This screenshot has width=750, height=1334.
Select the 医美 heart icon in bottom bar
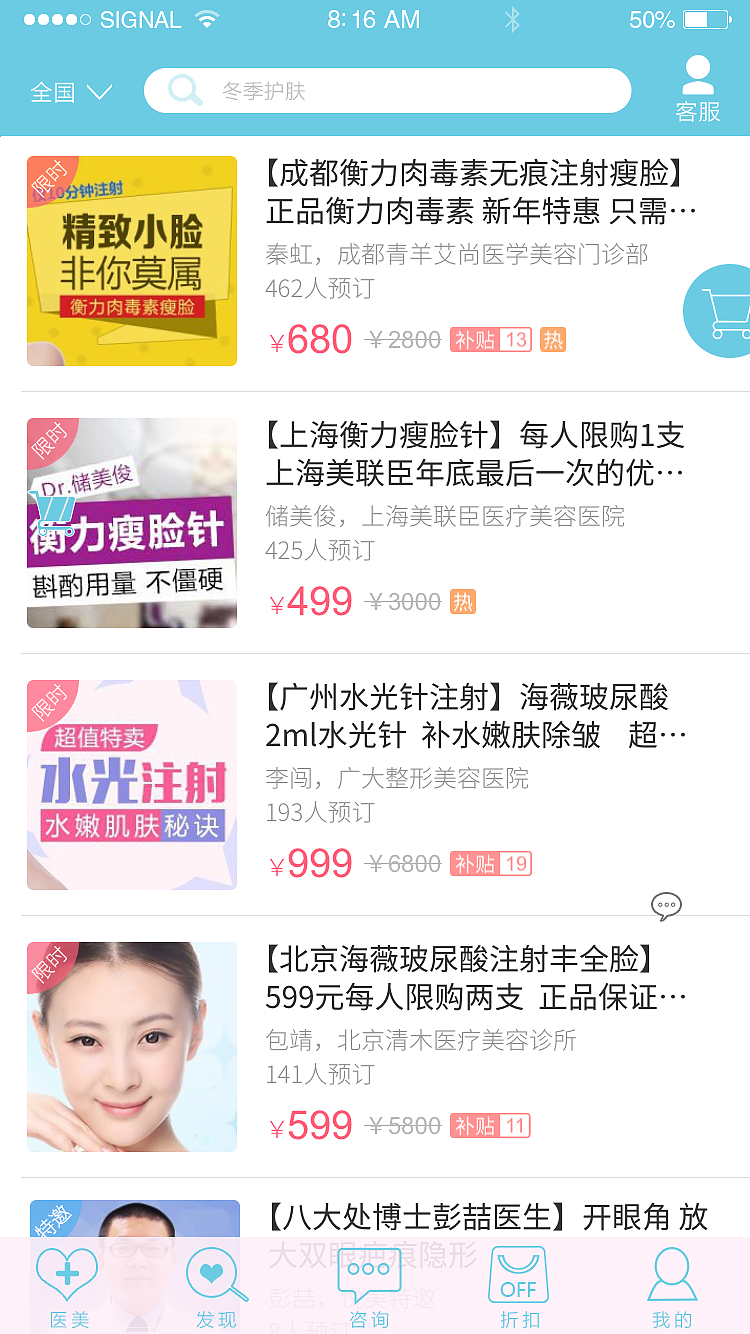[x=67, y=1272]
